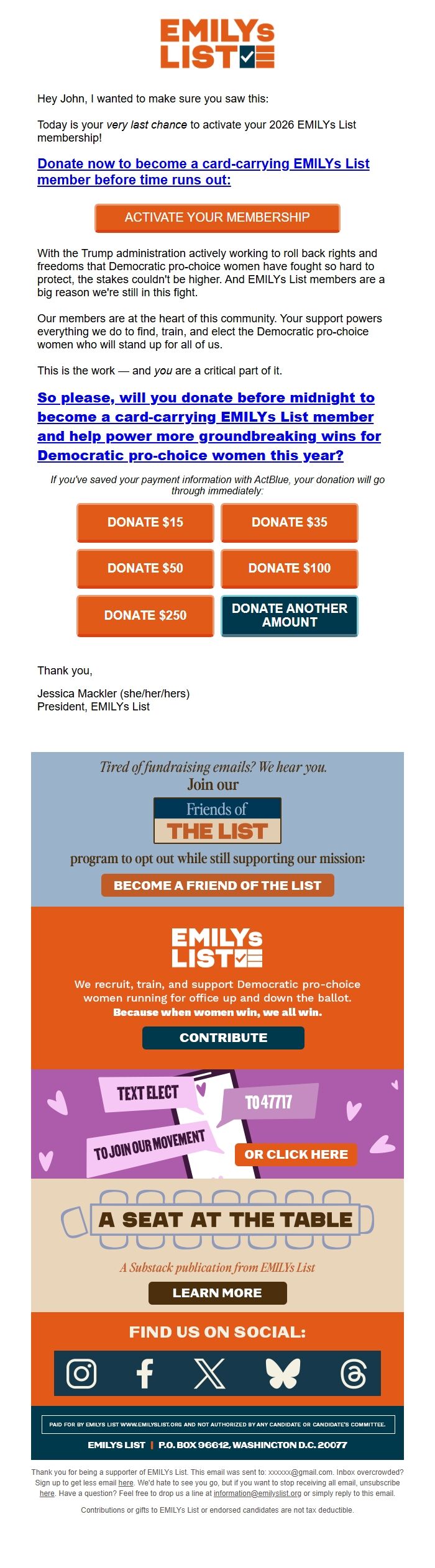Choose the Donate $35 button

point(289,522)
